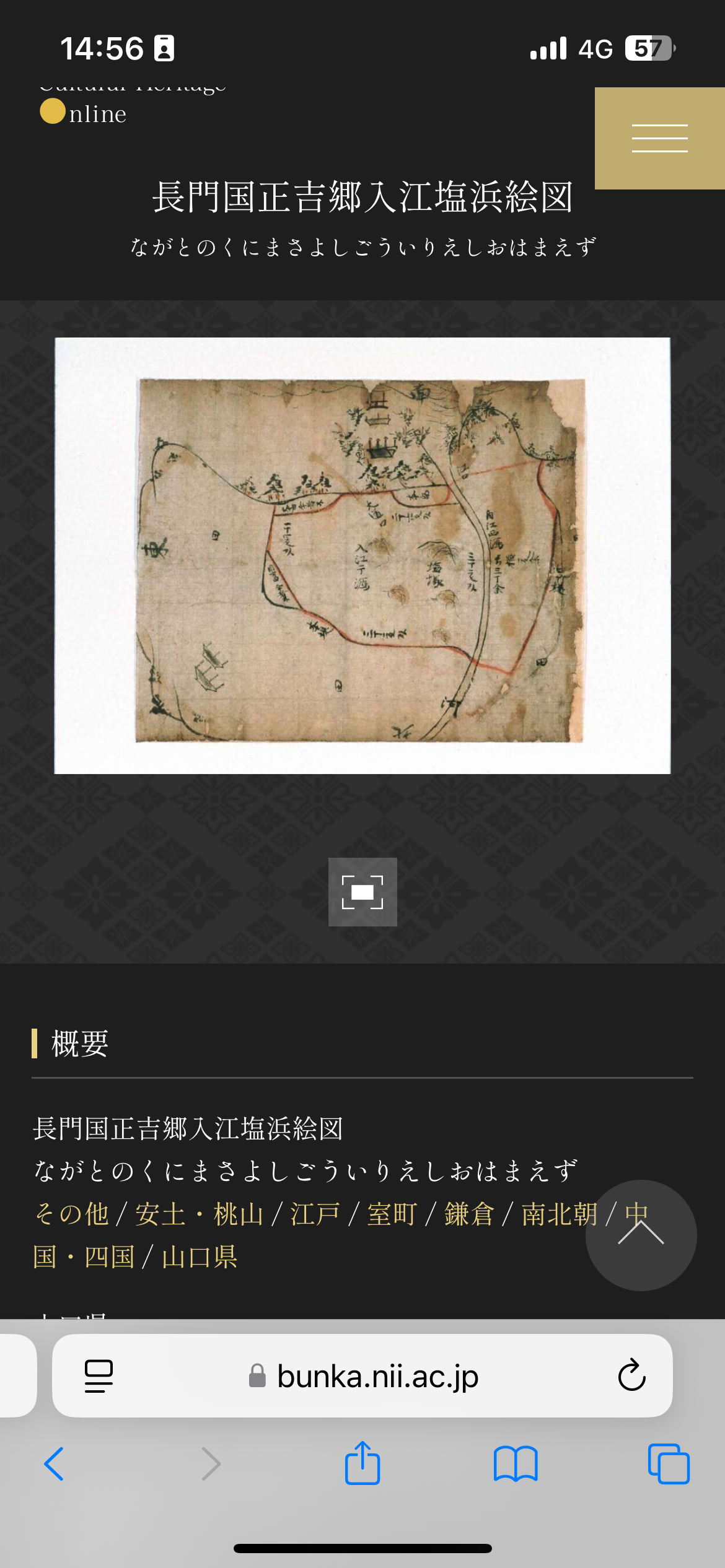The image size is (725, 1568).
Task: Share this page
Action: point(362,1464)
